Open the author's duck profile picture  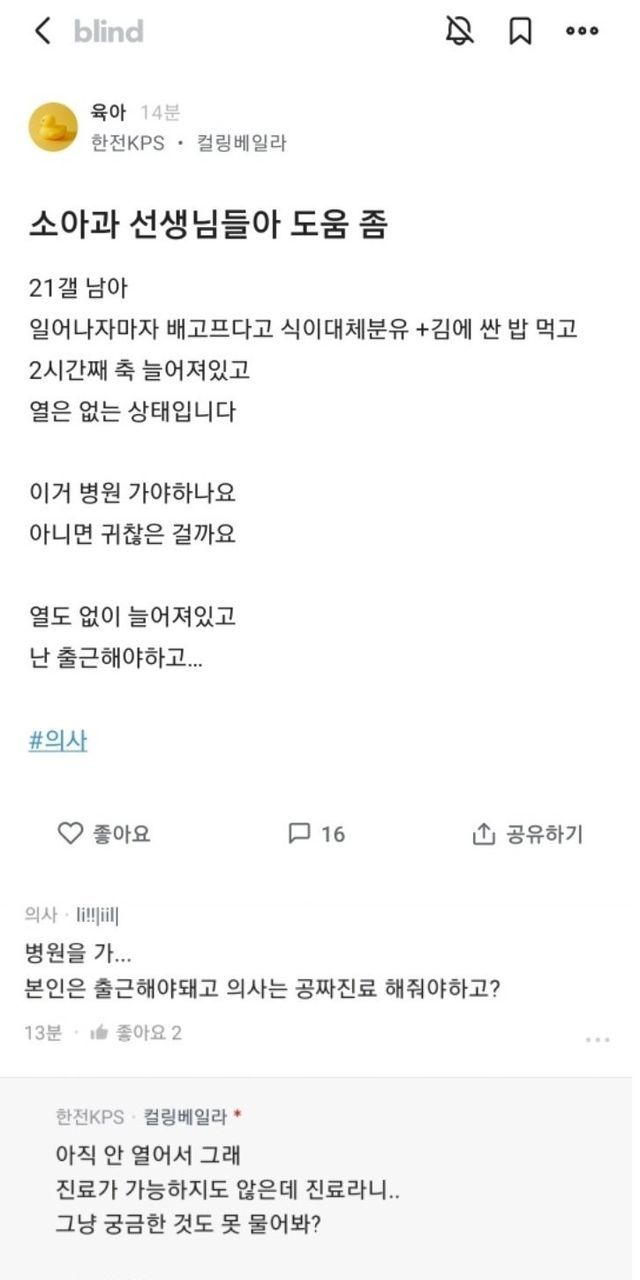pos(53,128)
